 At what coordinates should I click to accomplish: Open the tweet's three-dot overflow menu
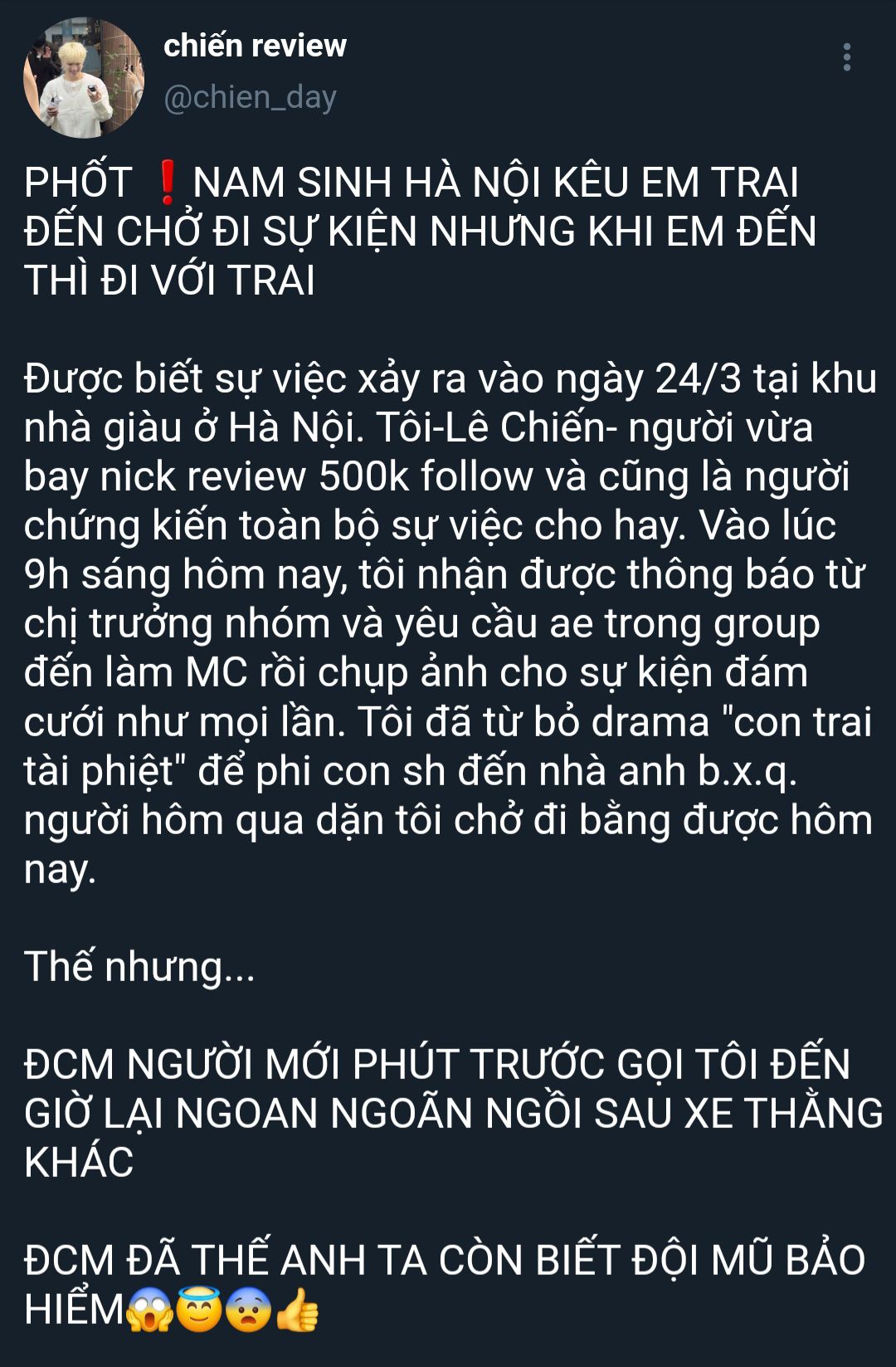click(846, 57)
